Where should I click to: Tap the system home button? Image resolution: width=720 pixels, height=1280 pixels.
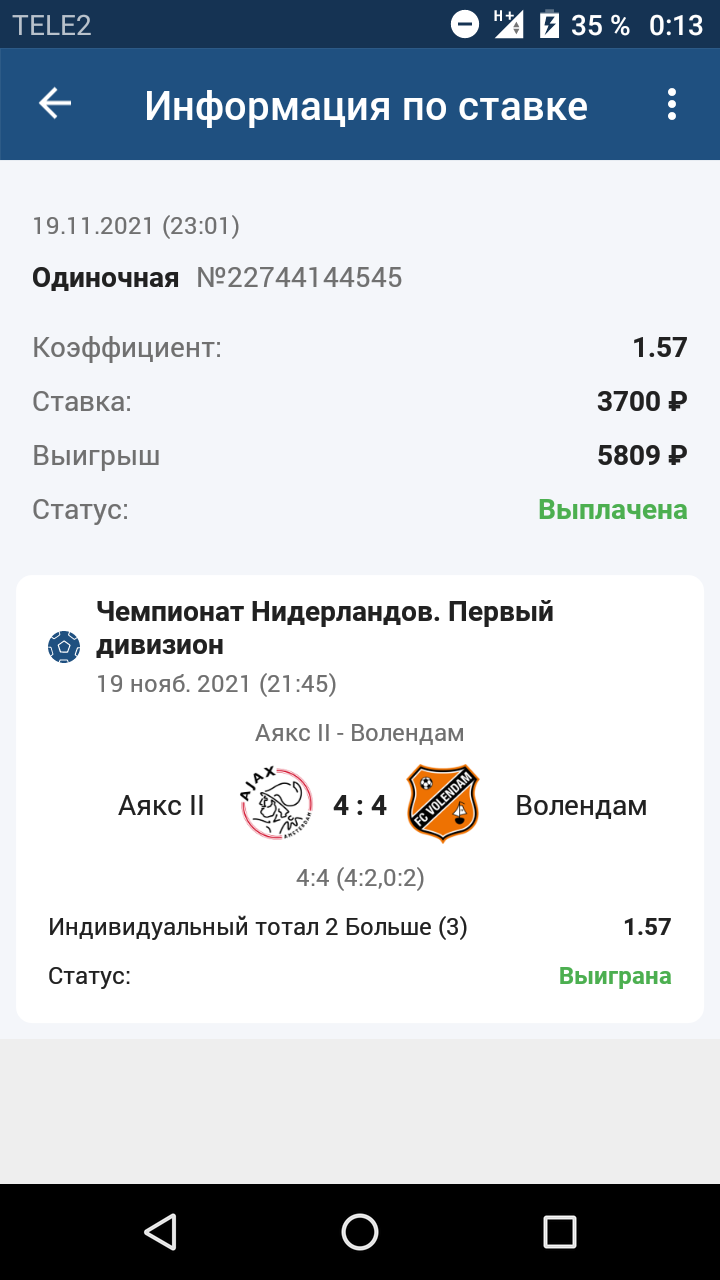click(360, 1232)
